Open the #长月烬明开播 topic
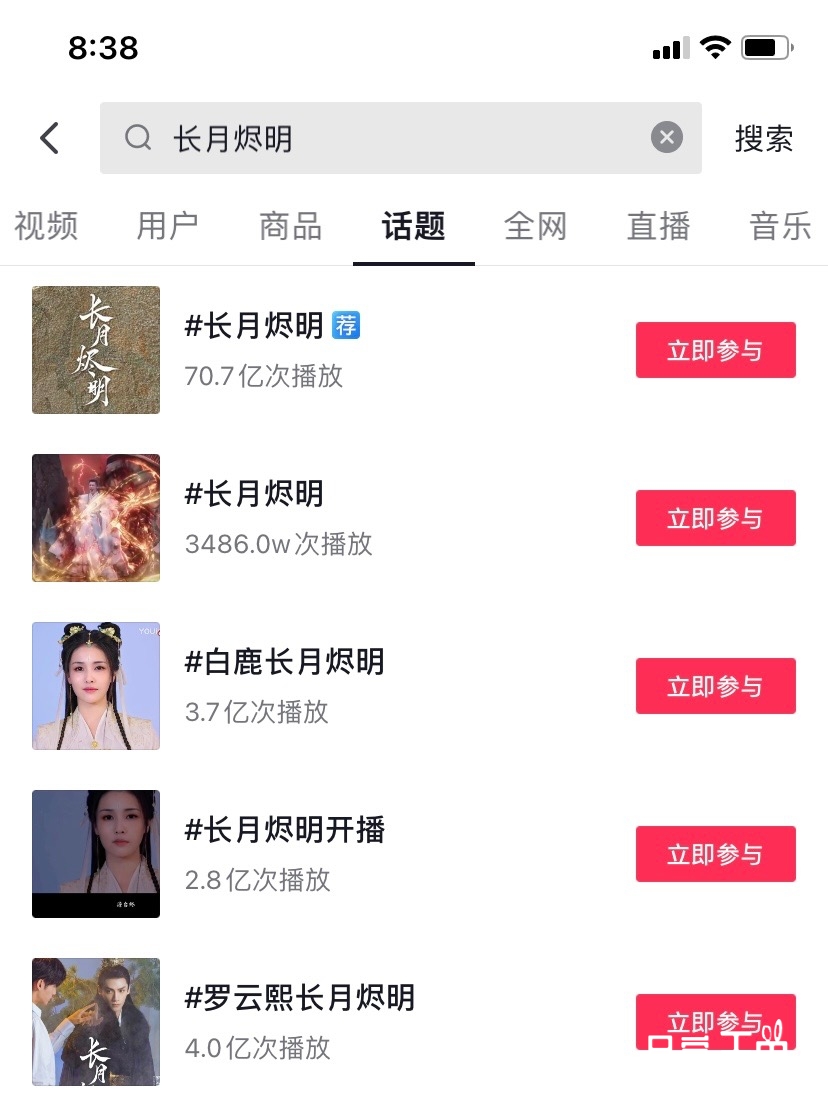828x1102 pixels. point(285,830)
